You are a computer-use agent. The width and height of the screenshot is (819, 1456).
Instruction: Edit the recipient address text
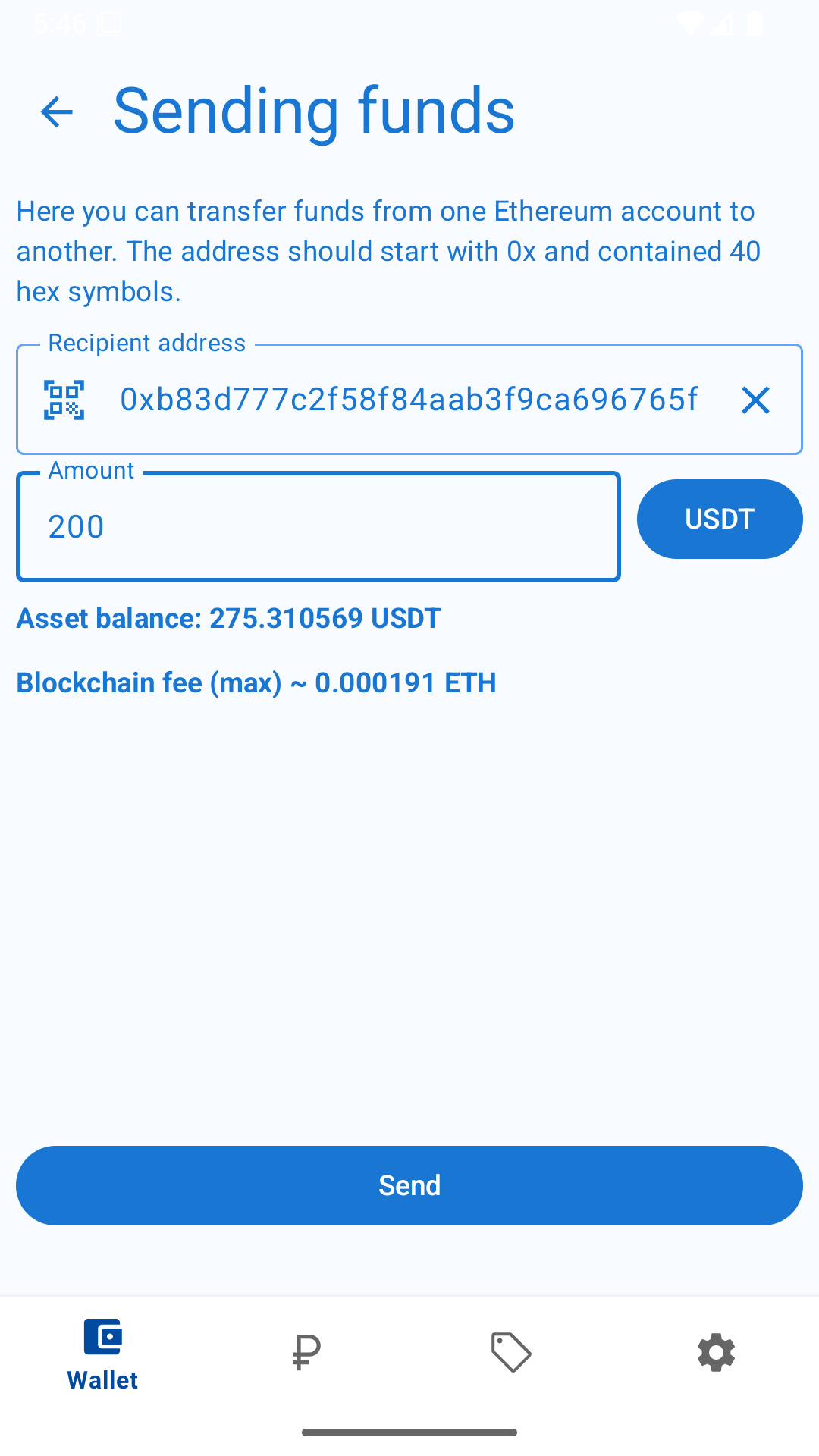(x=409, y=400)
